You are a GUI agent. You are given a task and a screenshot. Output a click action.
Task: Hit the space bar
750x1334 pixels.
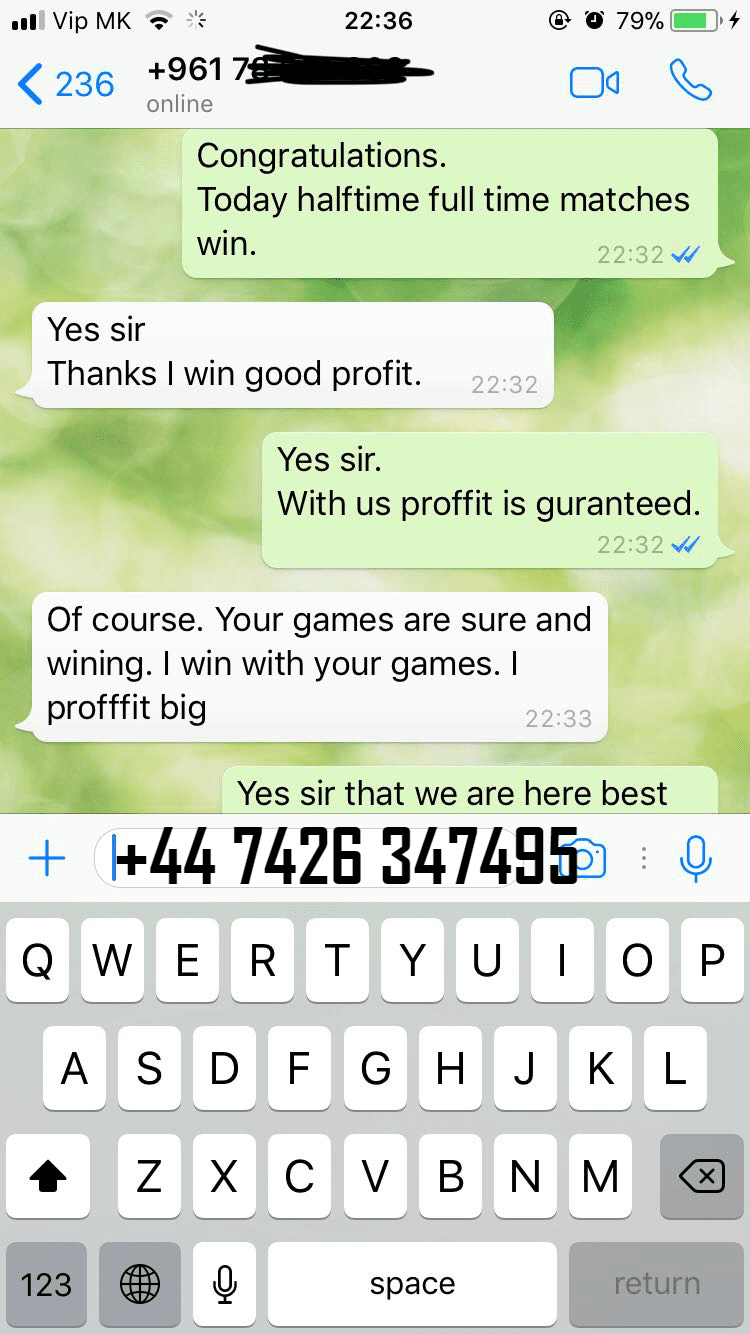click(x=412, y=1285)
